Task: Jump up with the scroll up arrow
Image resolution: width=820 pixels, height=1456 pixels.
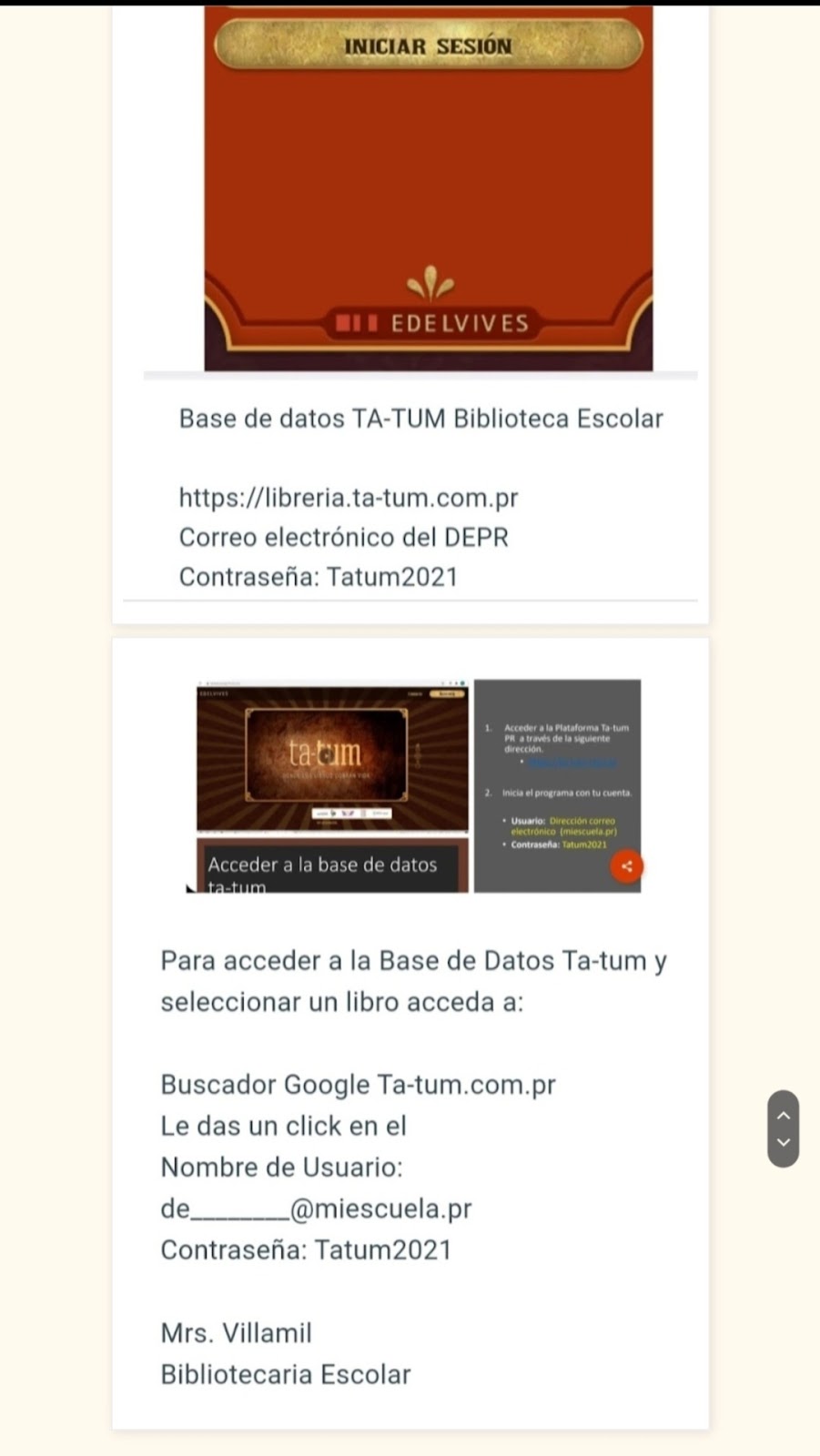Action: point(783,1114)
